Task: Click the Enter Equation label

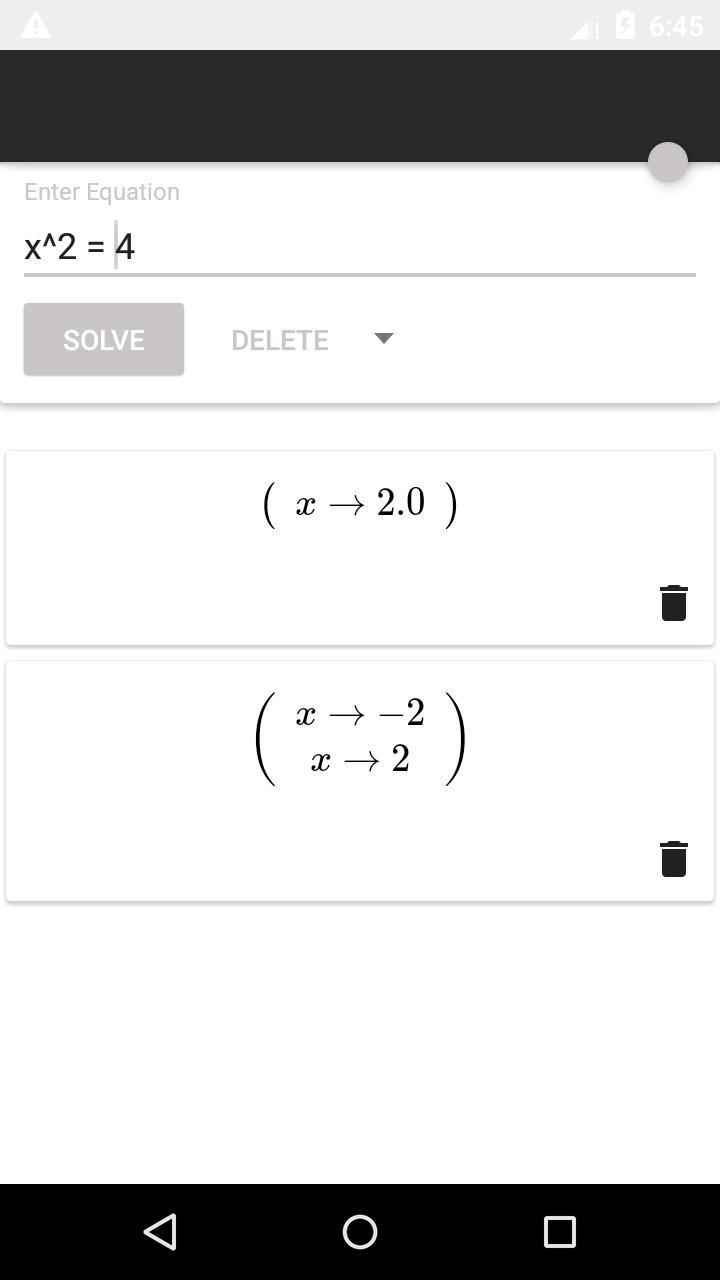Action: [x=101, y=191]
